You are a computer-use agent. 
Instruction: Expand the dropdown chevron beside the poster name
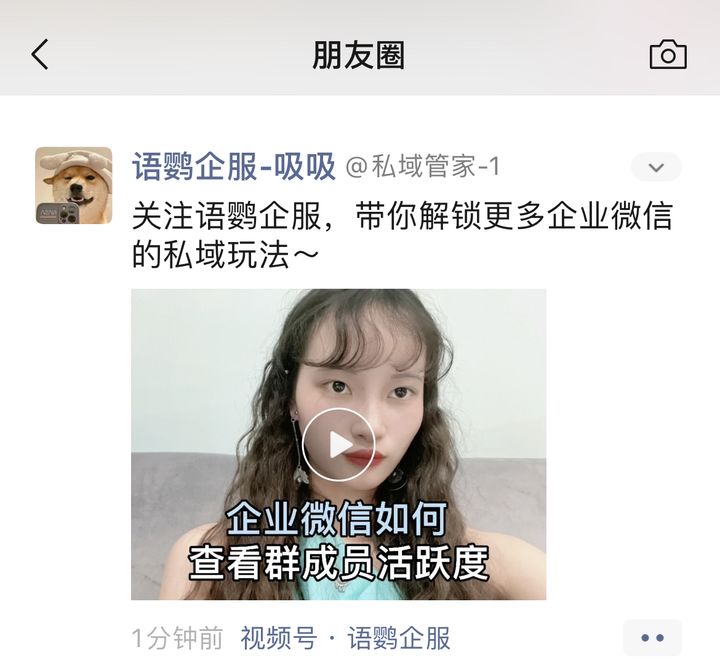point(656,167)
